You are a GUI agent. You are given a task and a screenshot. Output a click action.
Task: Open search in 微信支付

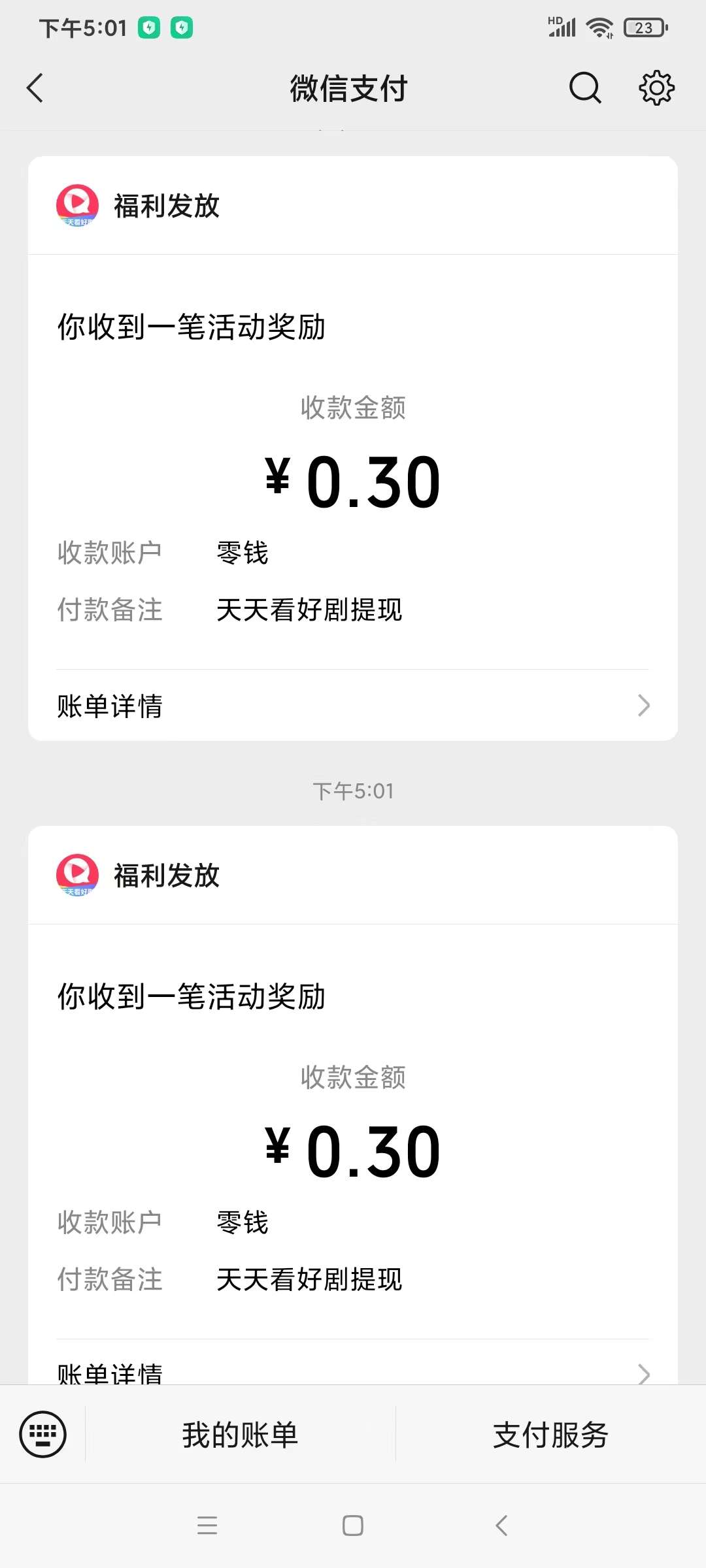[x=585, y=88]
